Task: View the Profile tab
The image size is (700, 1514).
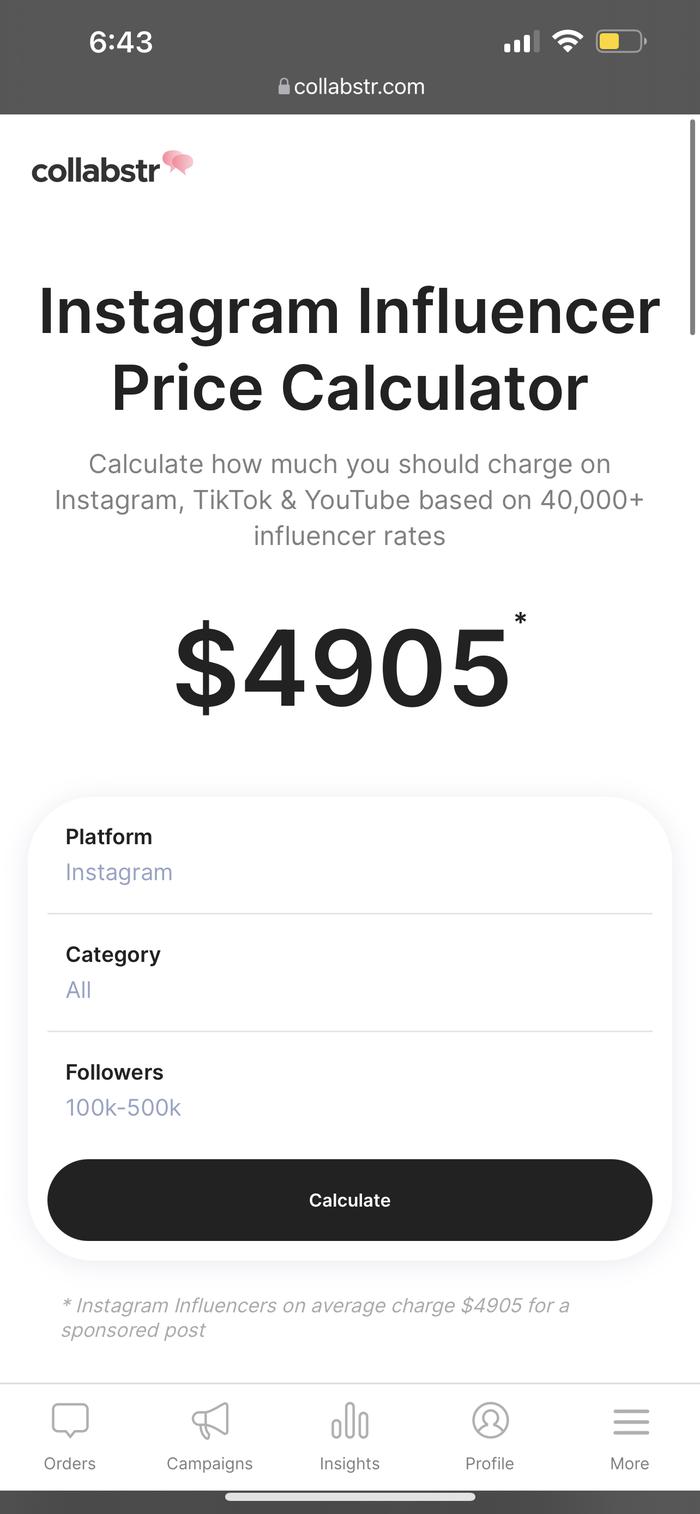Action: click(x=490, y=1437)
